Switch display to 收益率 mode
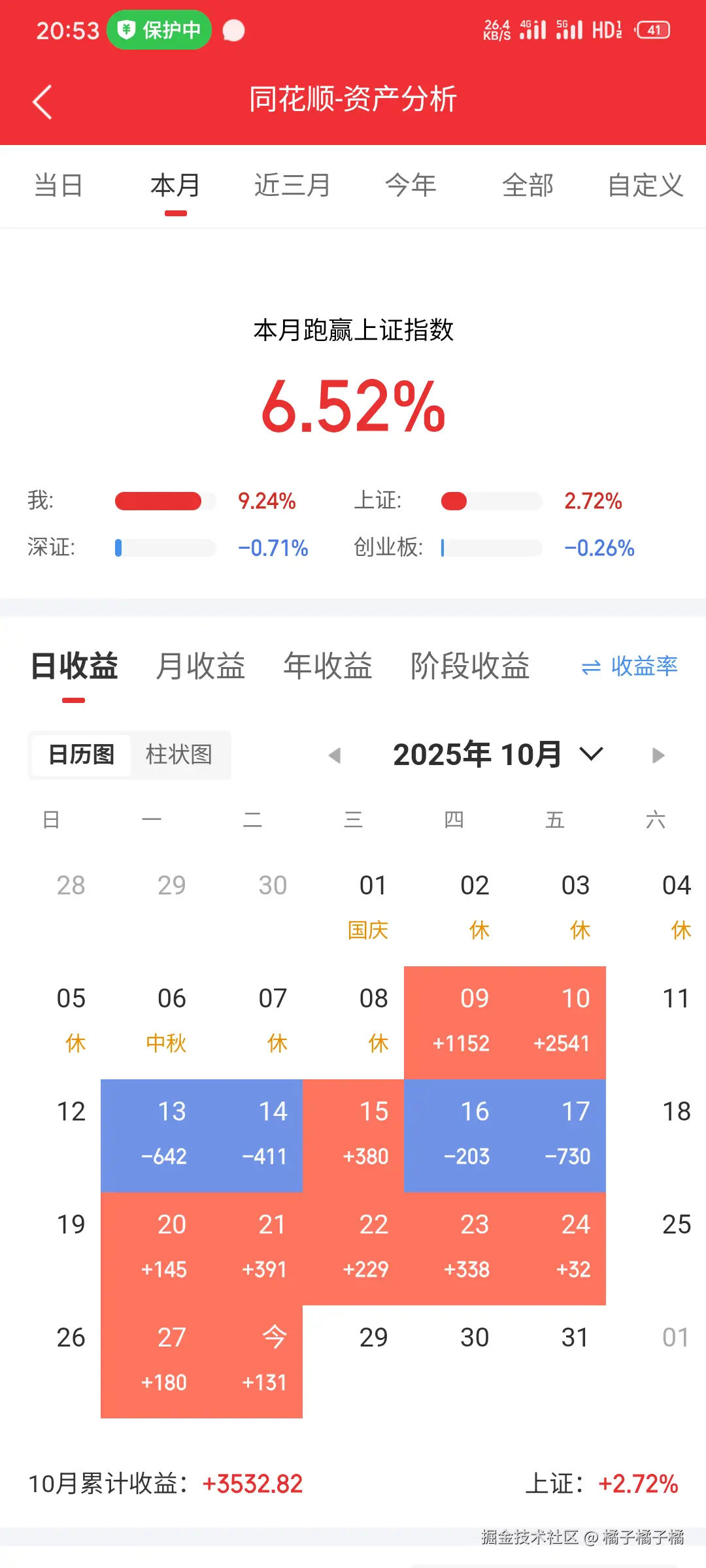The image size is (706, 1568). 643,666
